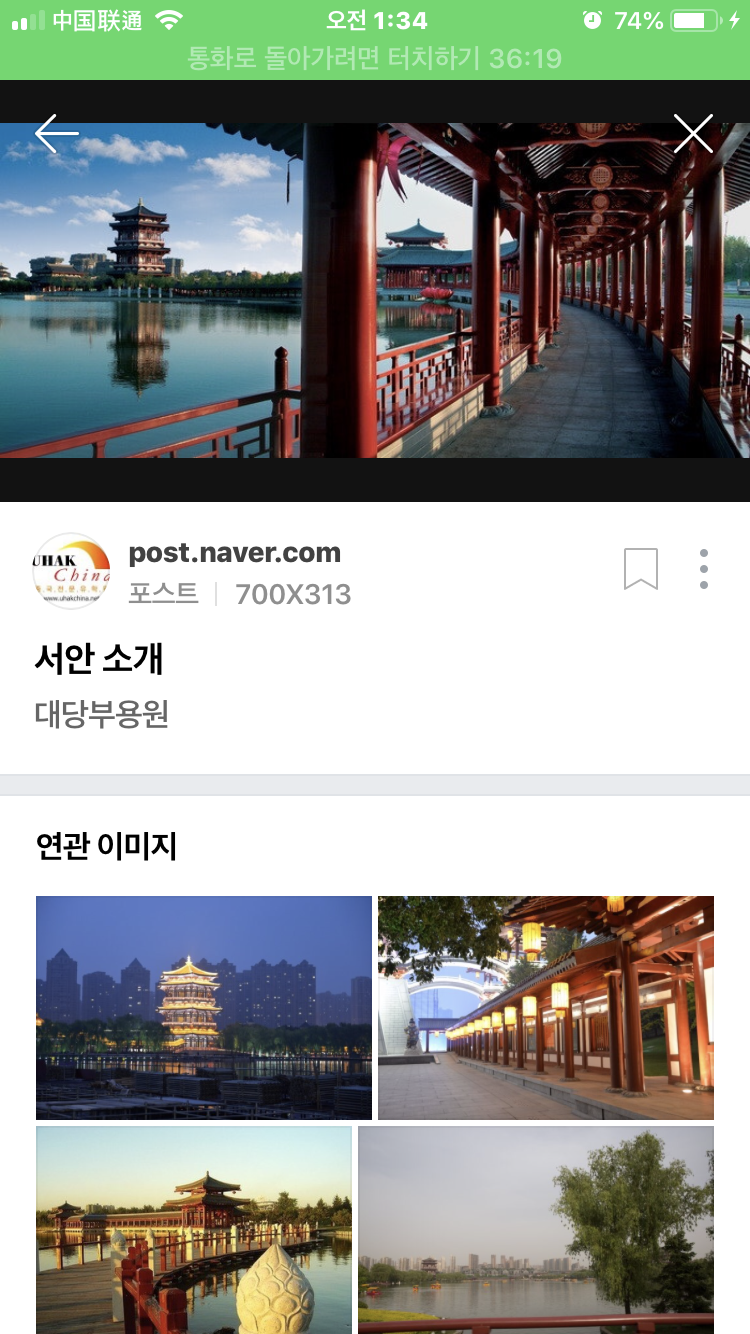The image size is (750, 1334).
Task: Open related image of illuminated pagoda at night
Action: tap(204, 1007)
